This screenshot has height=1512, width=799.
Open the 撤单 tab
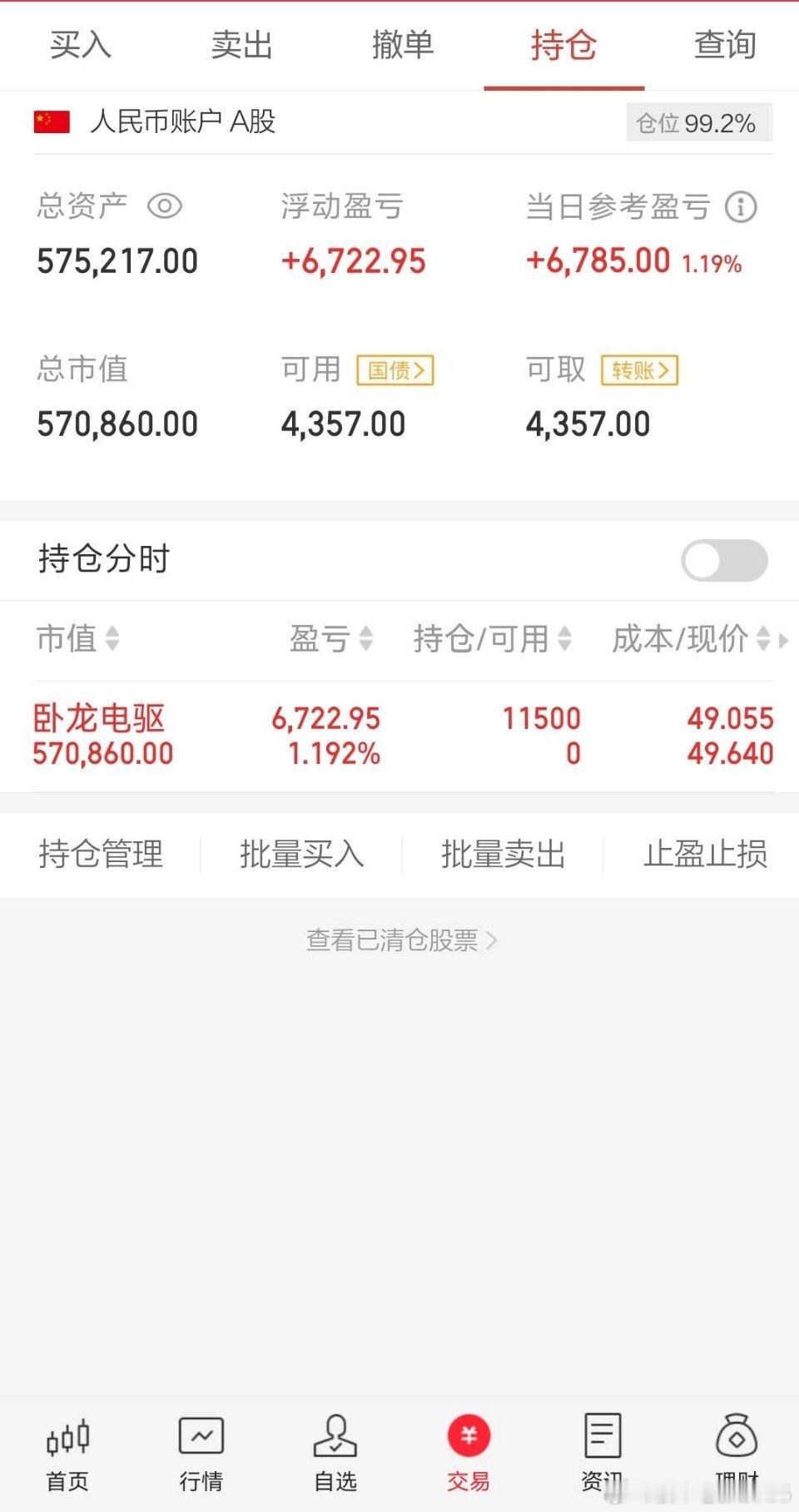coord(403,45)
